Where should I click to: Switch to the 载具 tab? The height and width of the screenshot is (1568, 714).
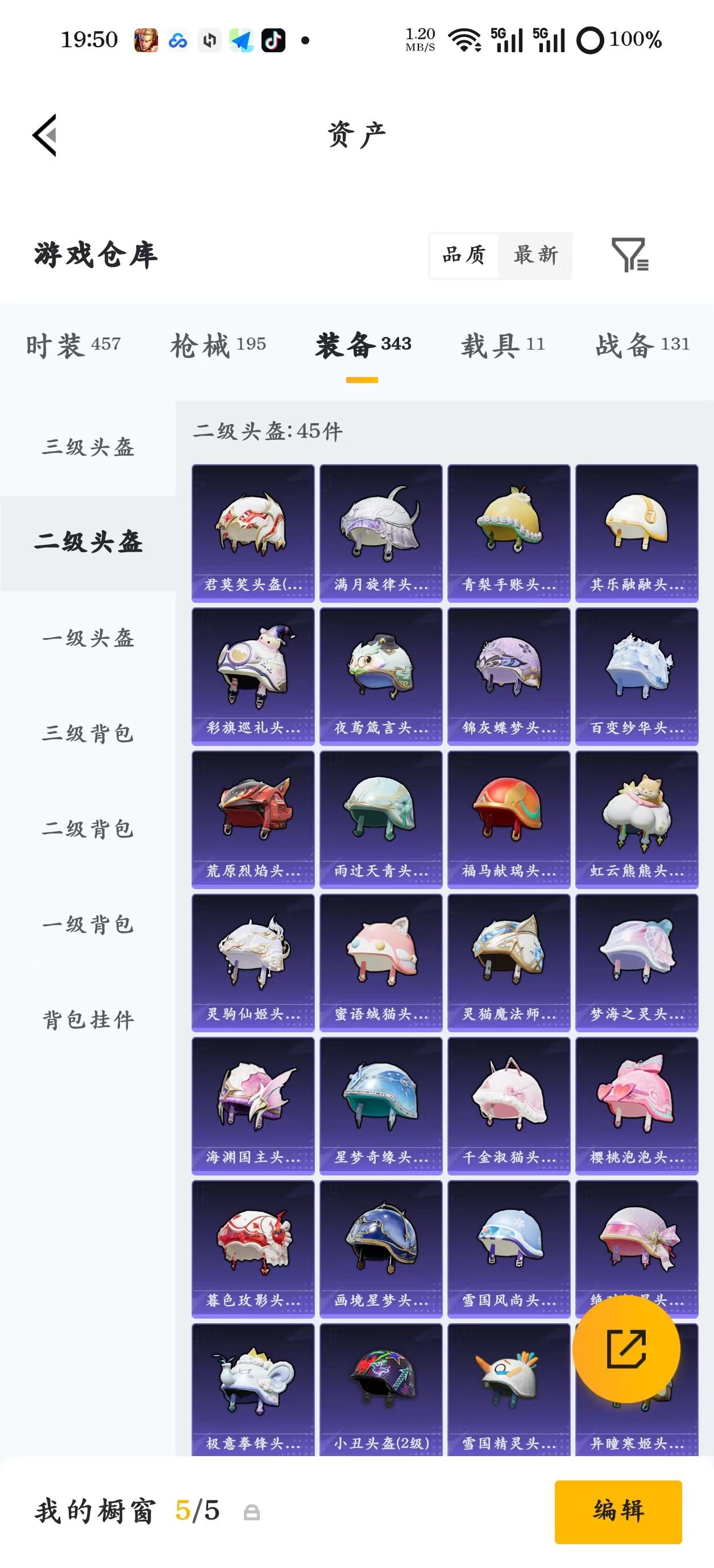tap(503, 345)
